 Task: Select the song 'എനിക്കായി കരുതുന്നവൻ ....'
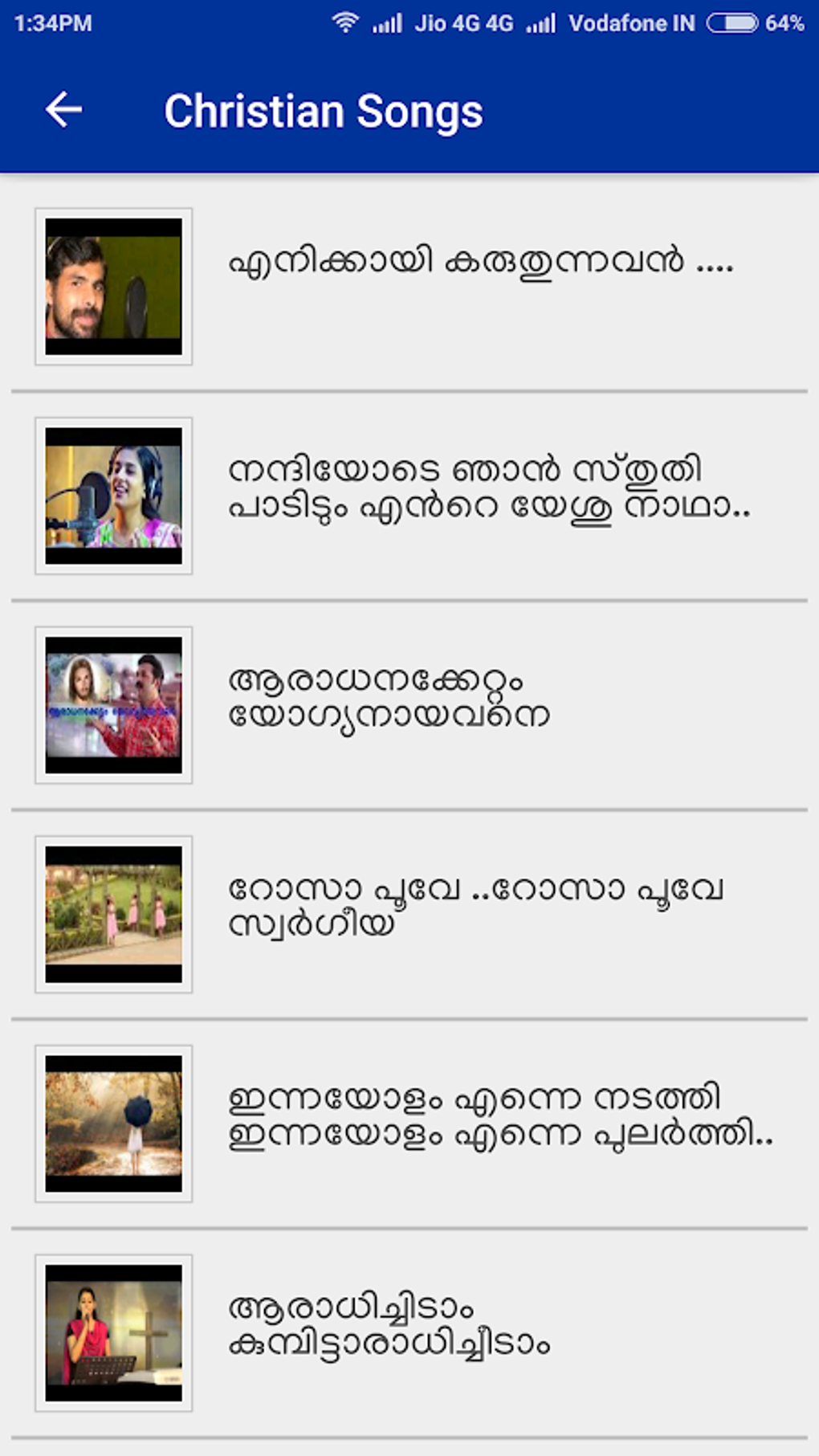(482, 261)
